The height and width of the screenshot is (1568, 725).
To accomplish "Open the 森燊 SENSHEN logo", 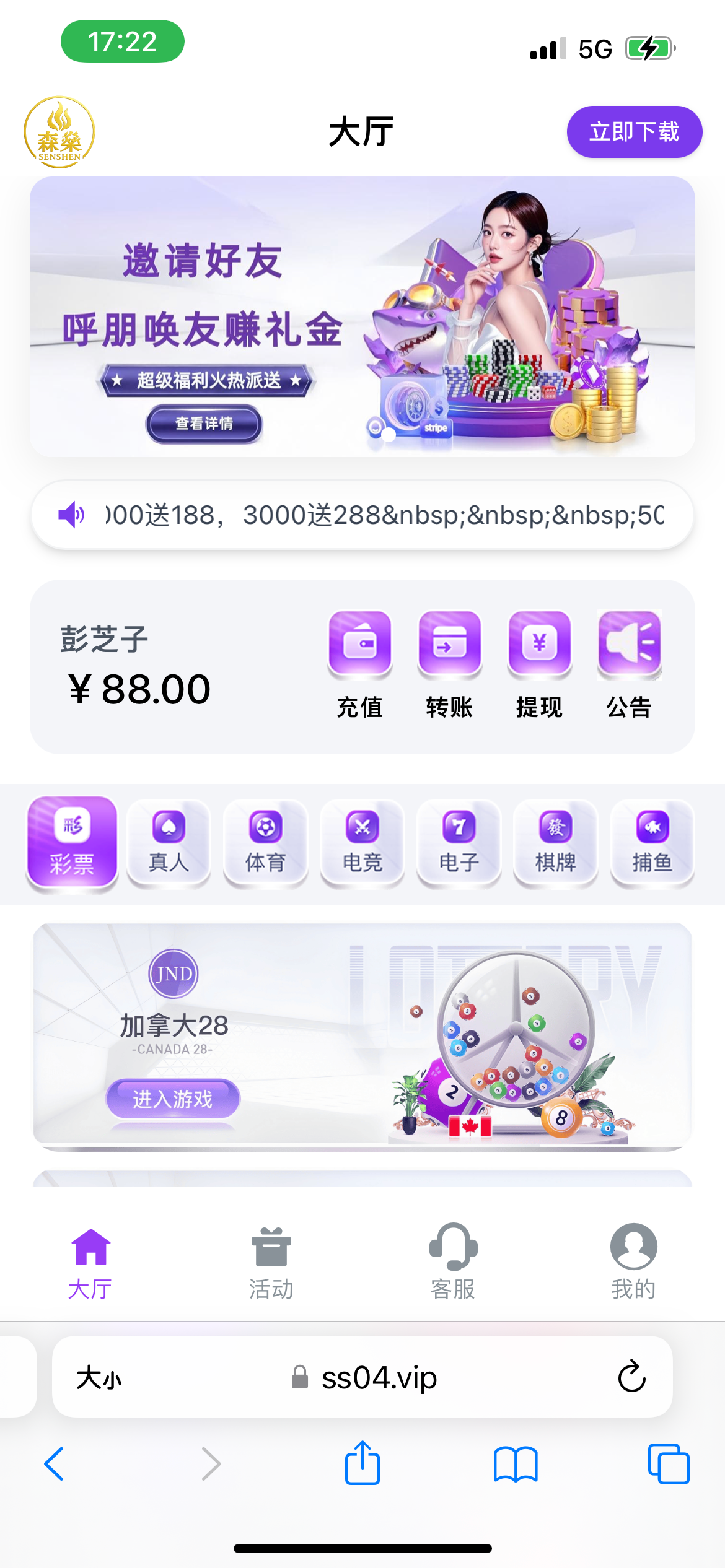I will coord(60,132).
